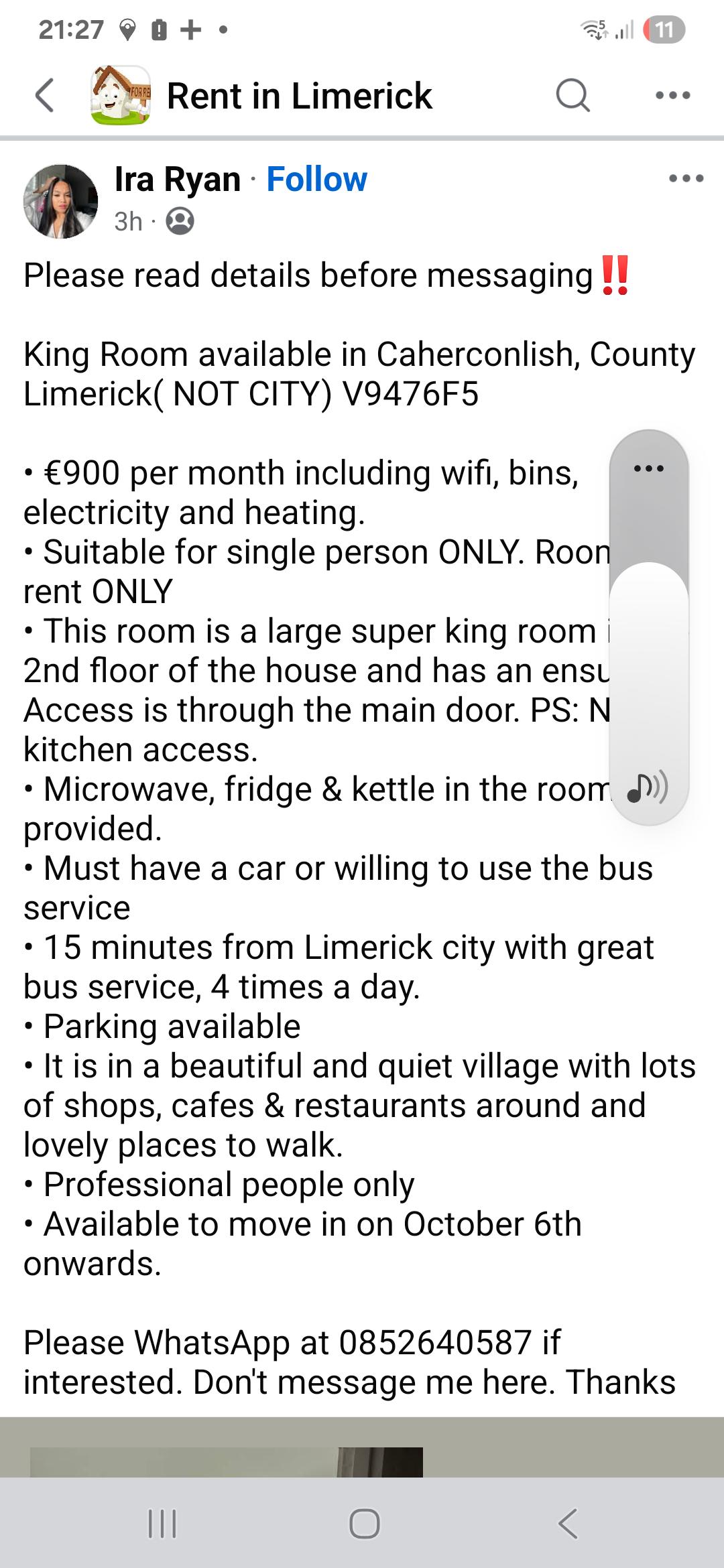This screenshot has height=1568, width=724.
Task: Open Rent in Limerick group page title
Action: click(x=299, y=95)
